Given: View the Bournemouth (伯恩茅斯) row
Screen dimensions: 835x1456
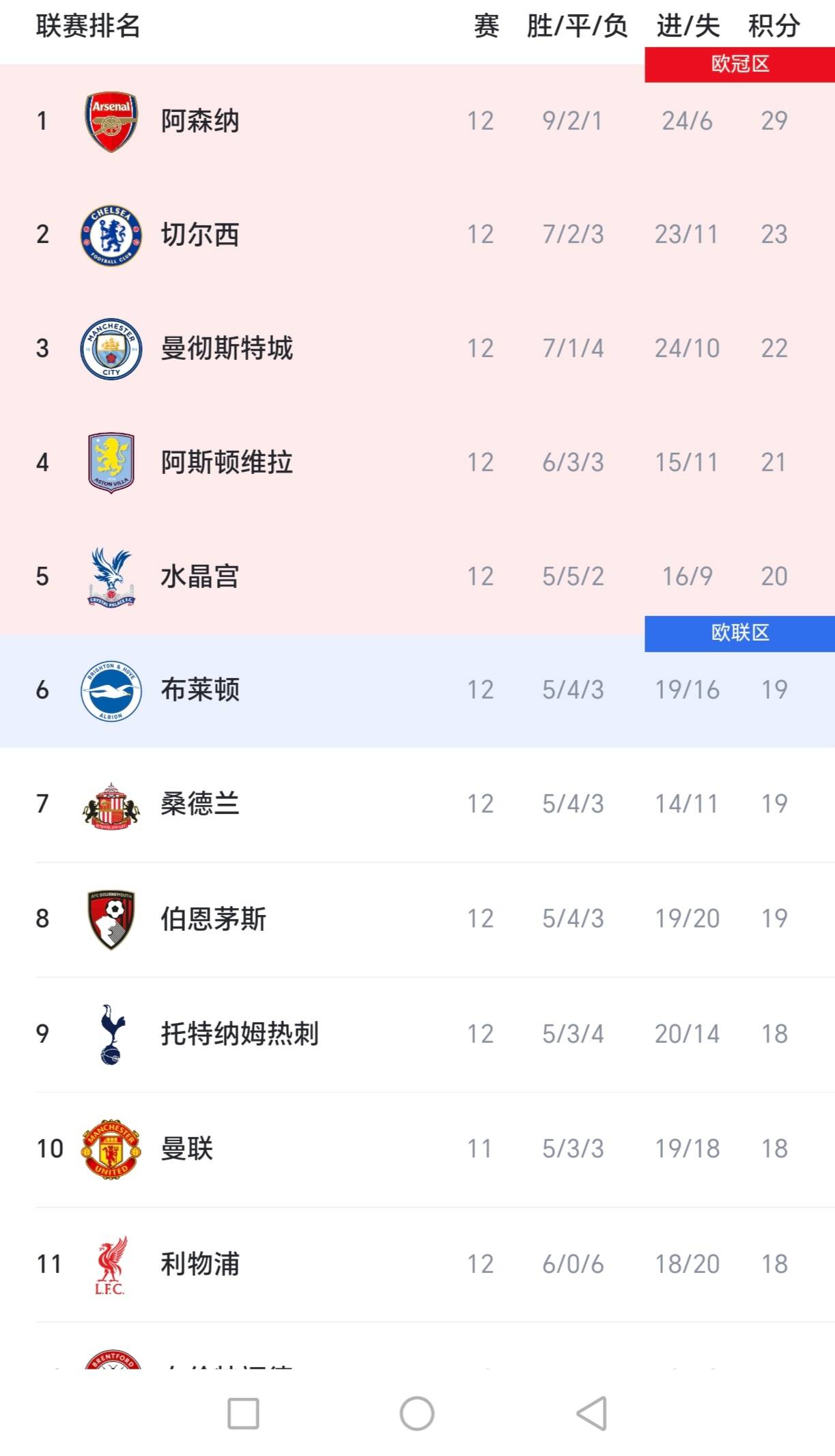Looking at the screenshot, I should (213, 919).
